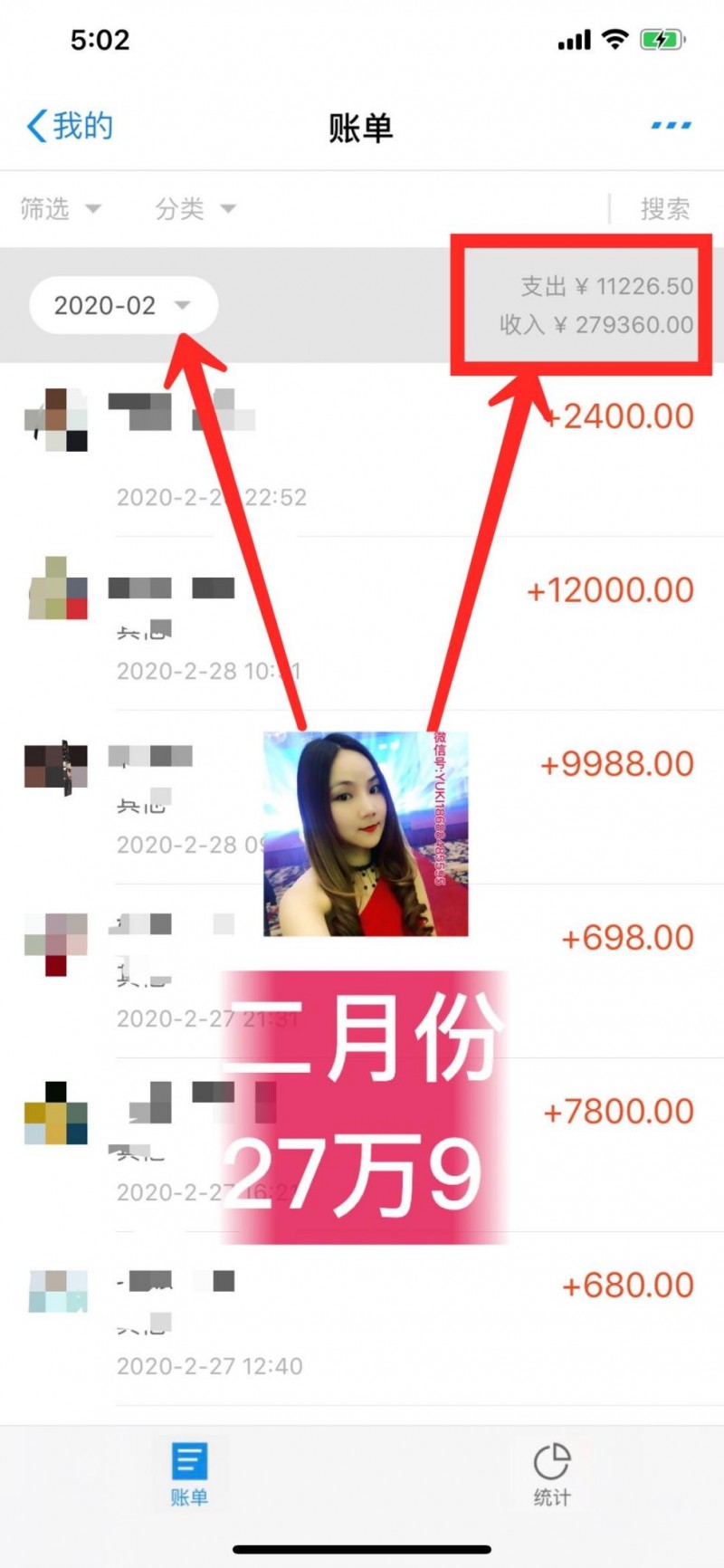
Task: Open the three-dot overflow menu
Action: [x=671, y=126]
